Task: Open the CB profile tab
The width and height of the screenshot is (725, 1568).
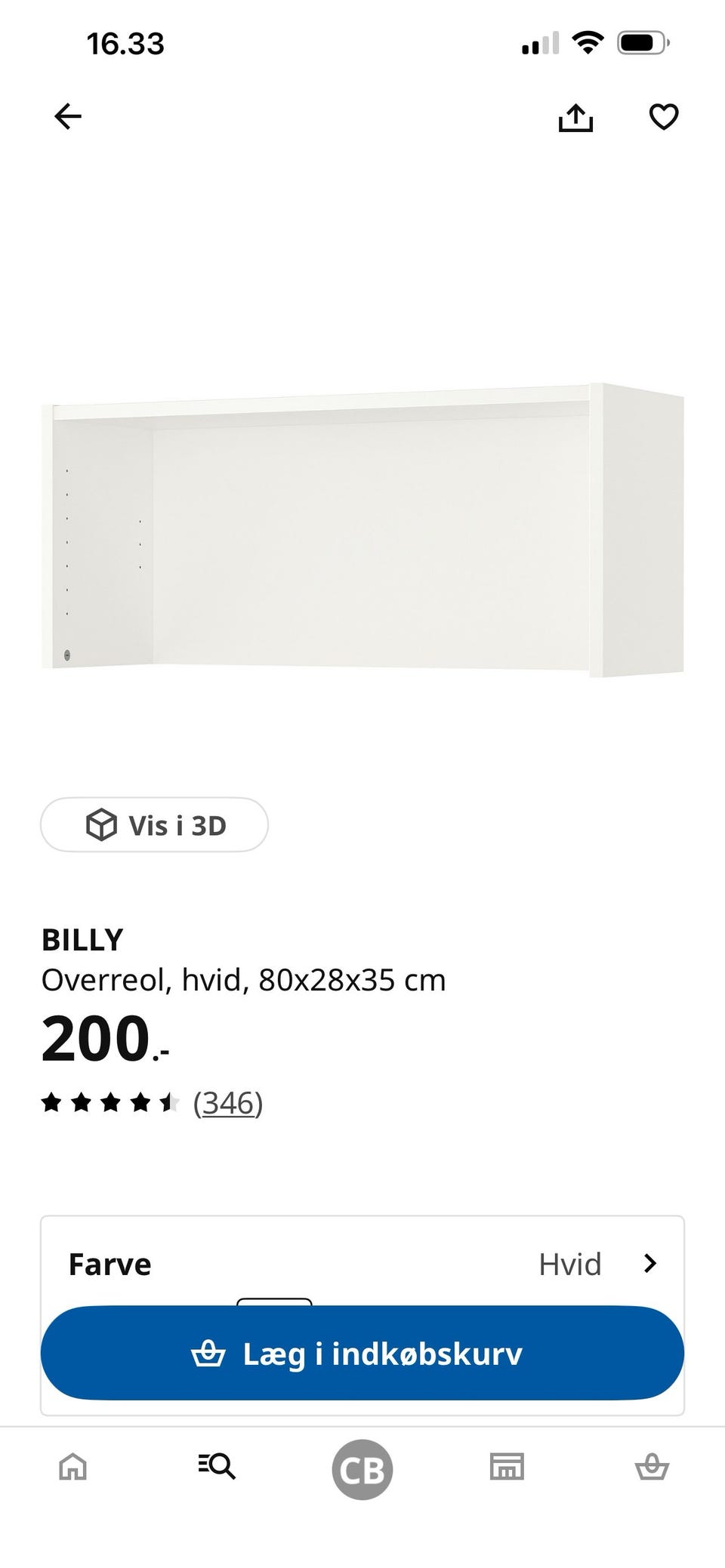Action: coord(362,1469)
